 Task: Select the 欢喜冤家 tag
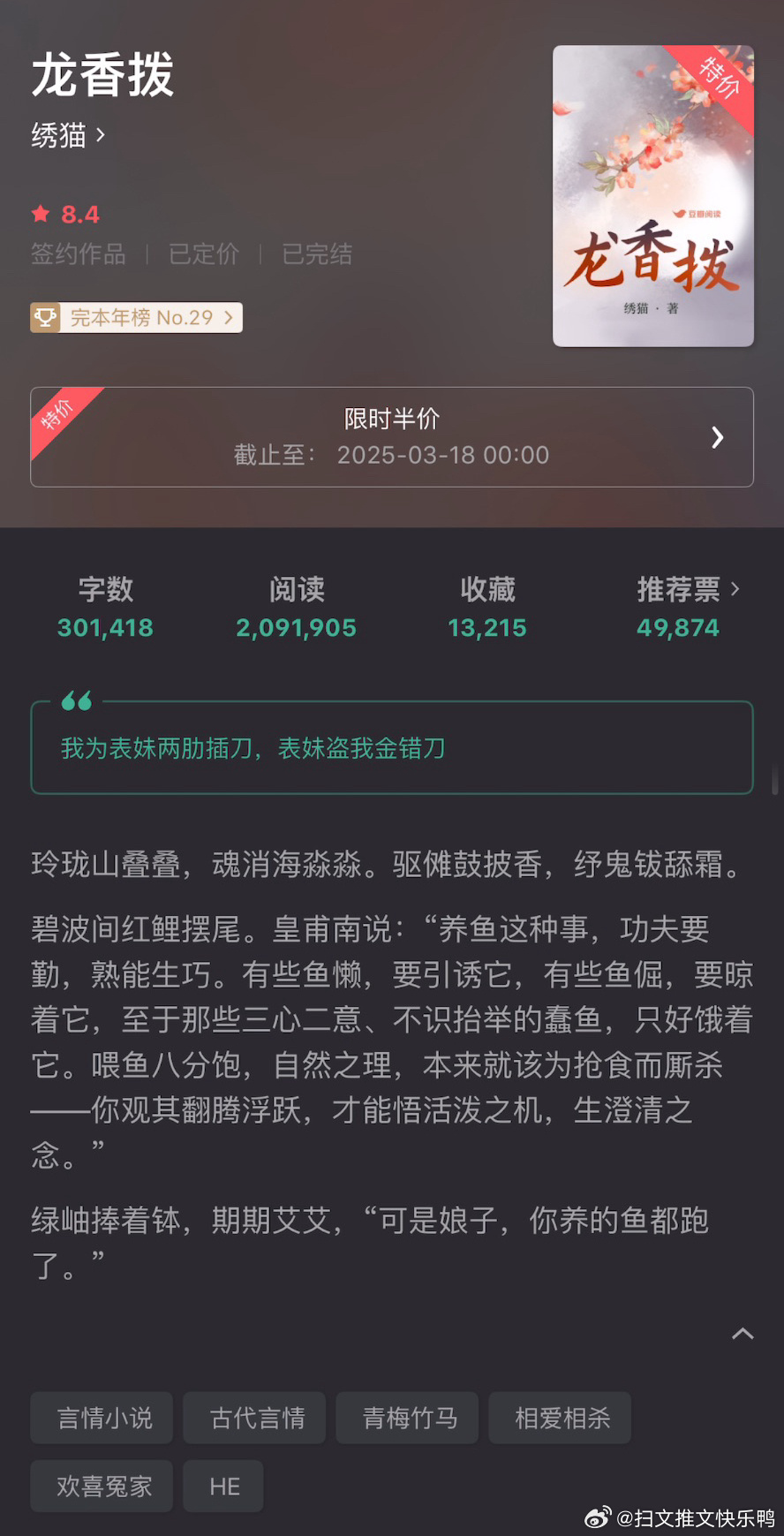click(104, 1486)
